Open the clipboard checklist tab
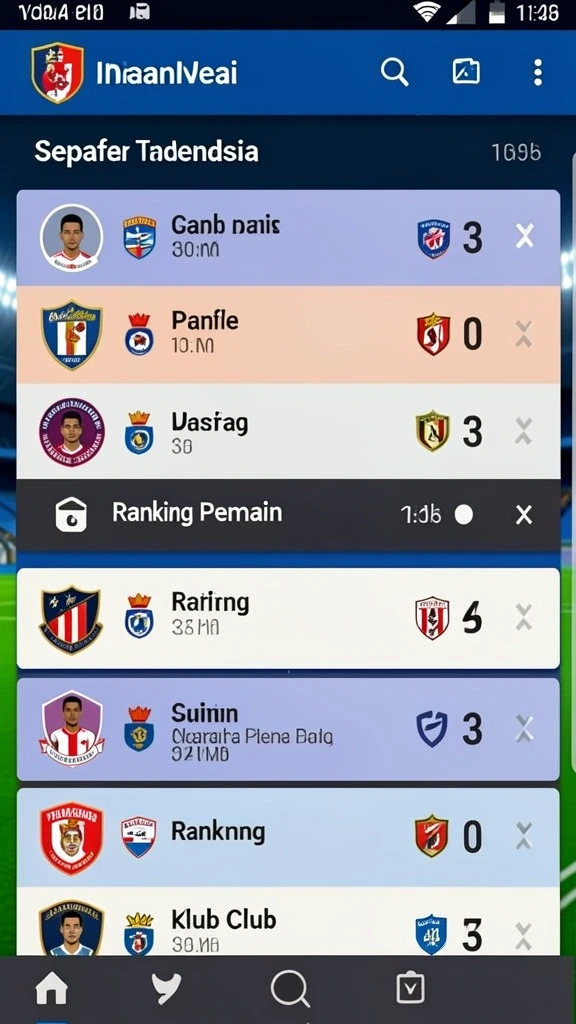 (410, 988)
